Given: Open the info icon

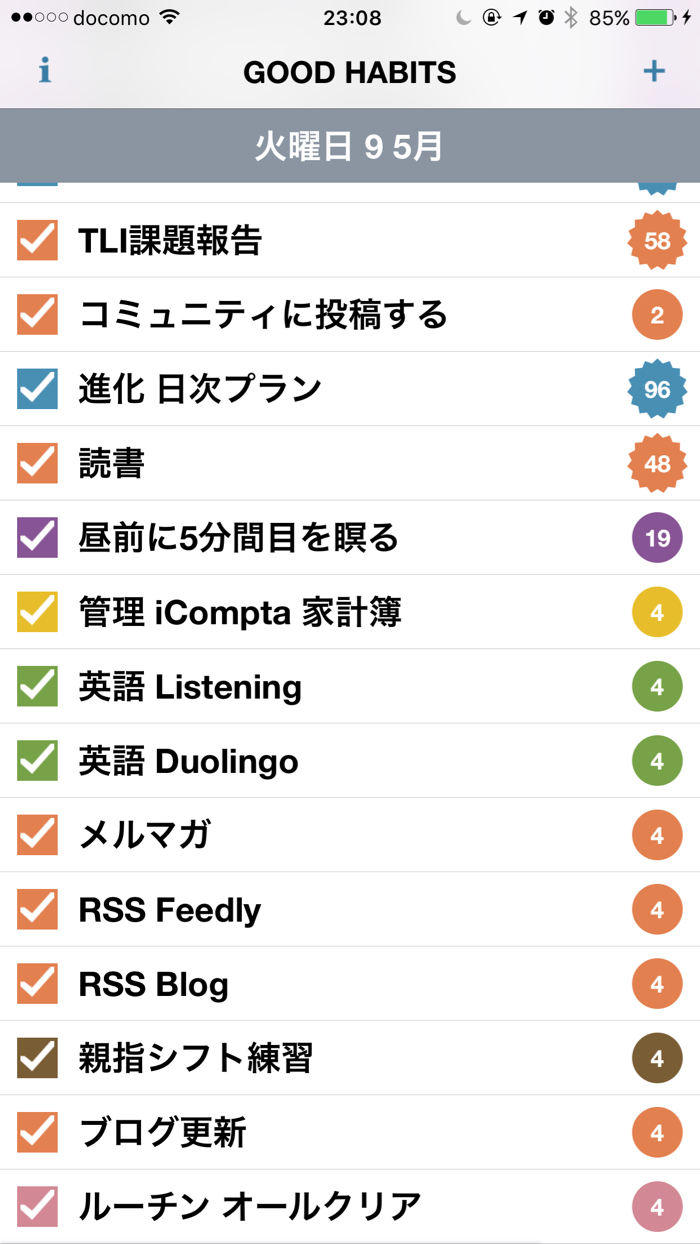Looking at the screenshot, I should pyautogui.click(x=45, y=72).
